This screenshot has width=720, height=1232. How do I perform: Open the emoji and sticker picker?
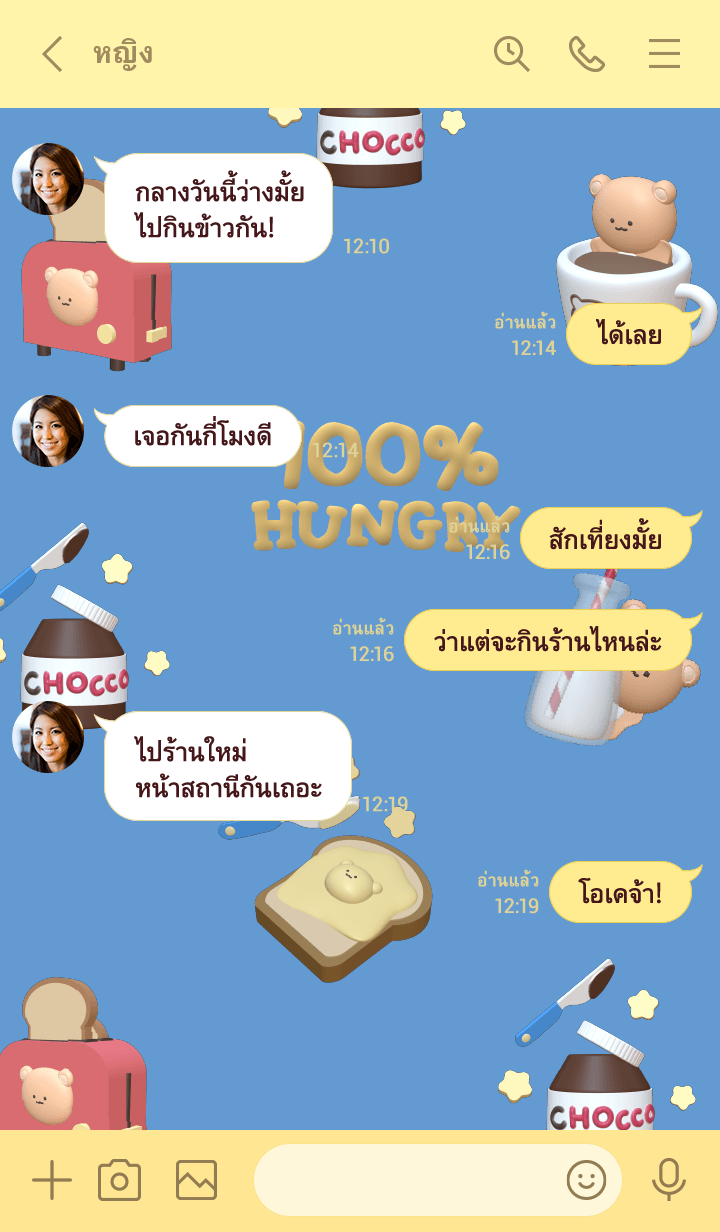[587, 1180]
